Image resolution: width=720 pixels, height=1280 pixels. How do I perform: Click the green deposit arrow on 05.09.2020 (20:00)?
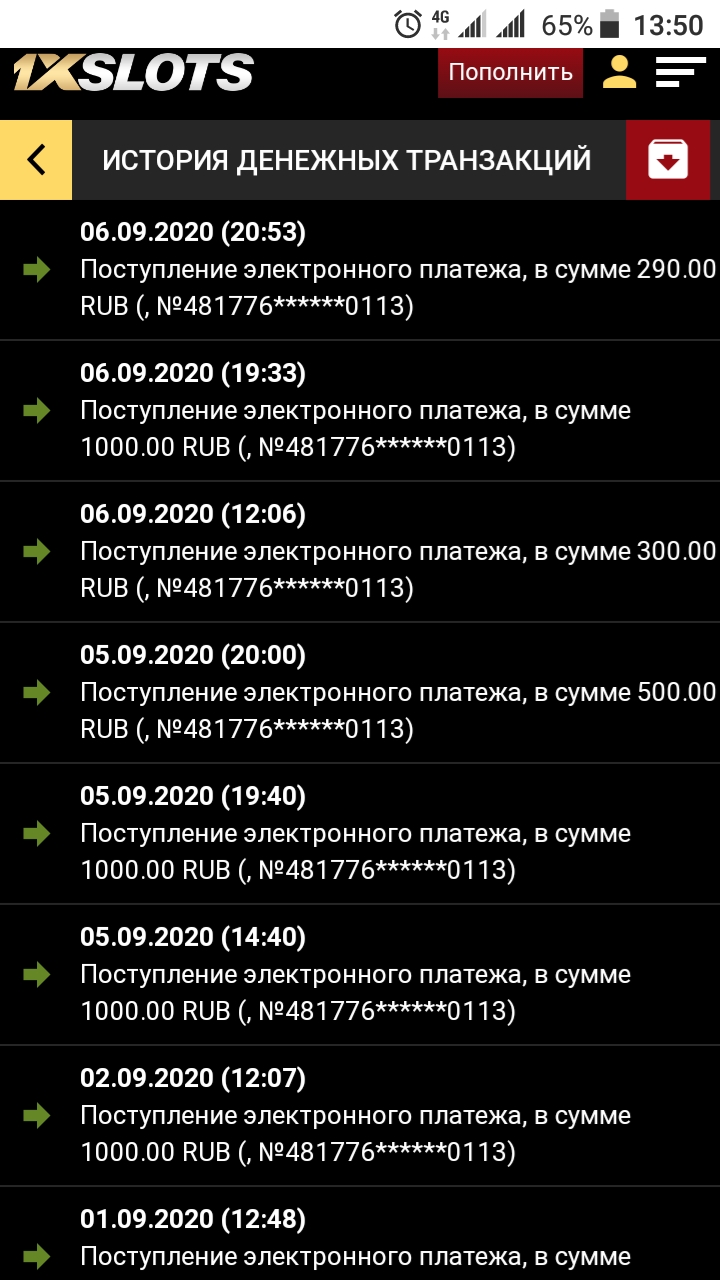(36, 693)
